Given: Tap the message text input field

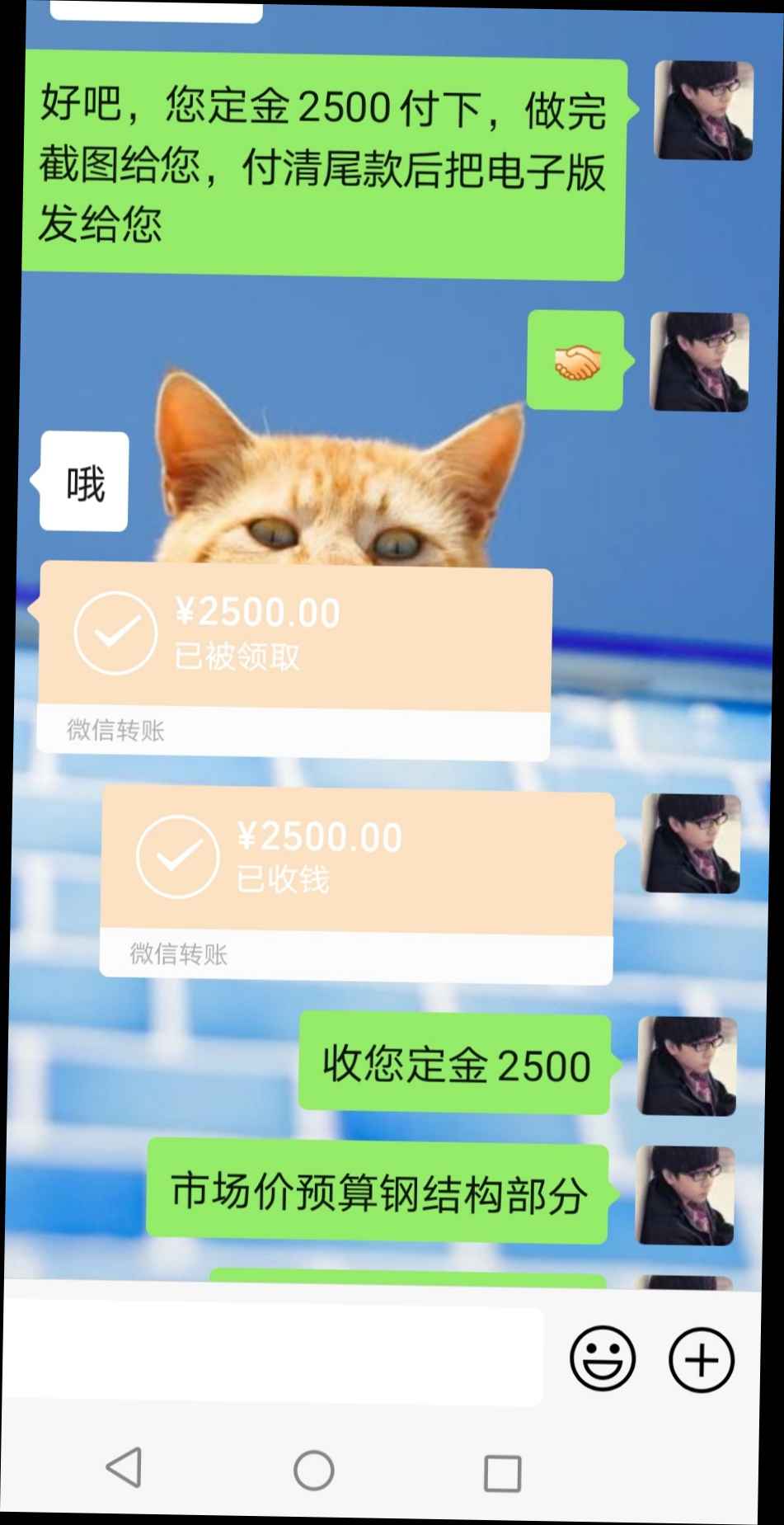Looking at the screenshot, I should (x=274, y=1356).
